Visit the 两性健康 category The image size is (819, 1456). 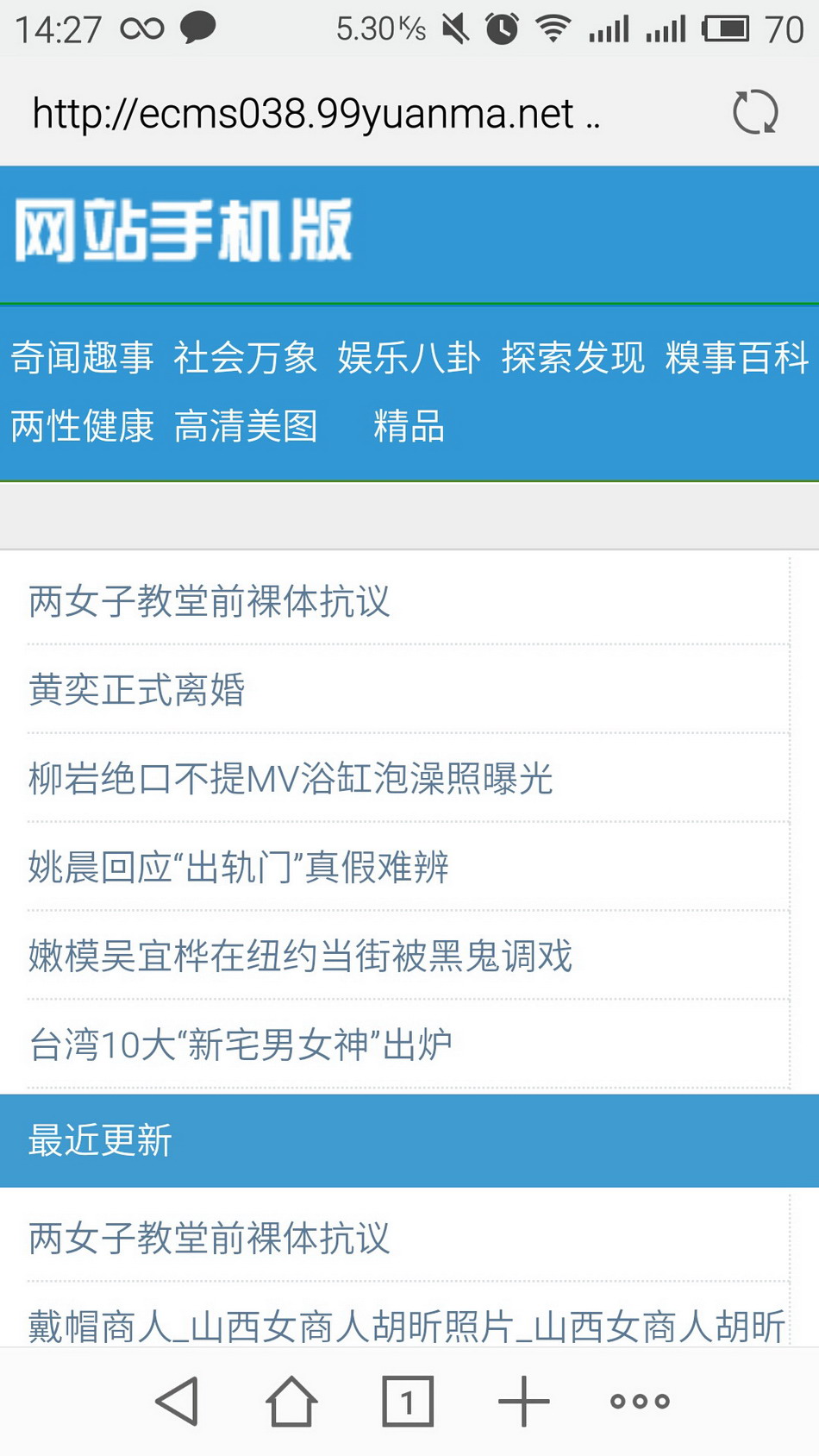82,426
